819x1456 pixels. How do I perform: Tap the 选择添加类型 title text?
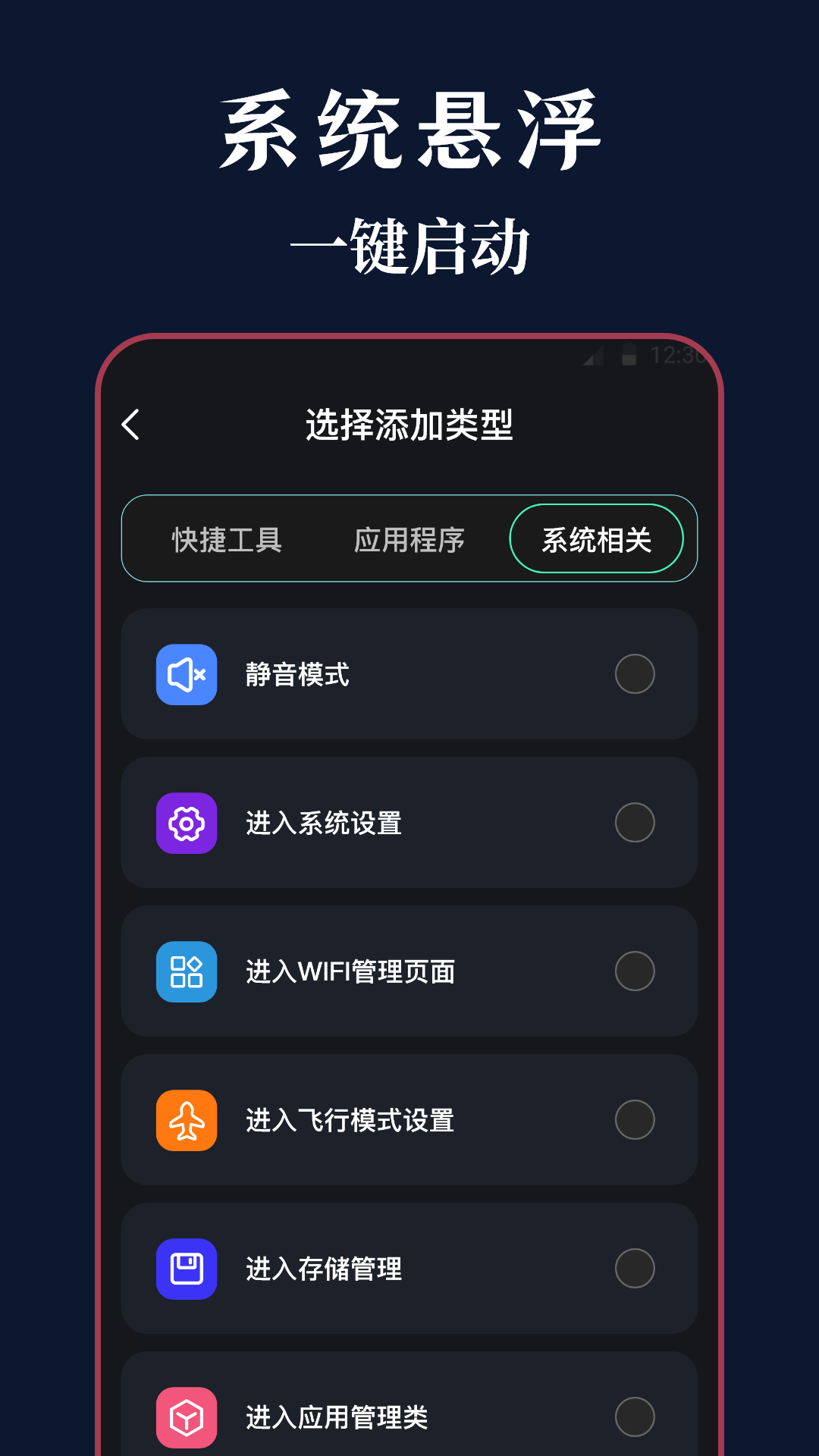(408, 425)
